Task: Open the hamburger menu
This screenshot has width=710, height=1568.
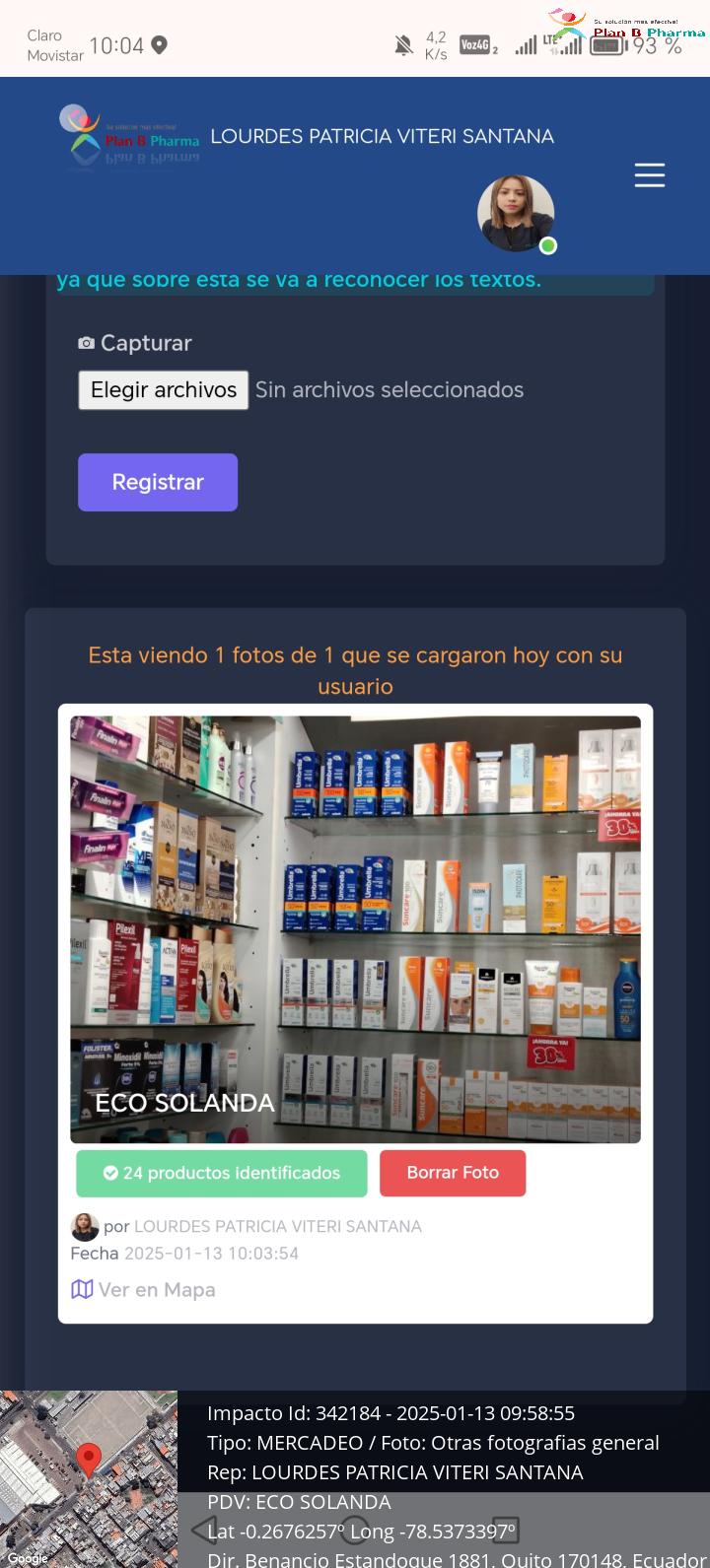Action: [x=649, y=175]
